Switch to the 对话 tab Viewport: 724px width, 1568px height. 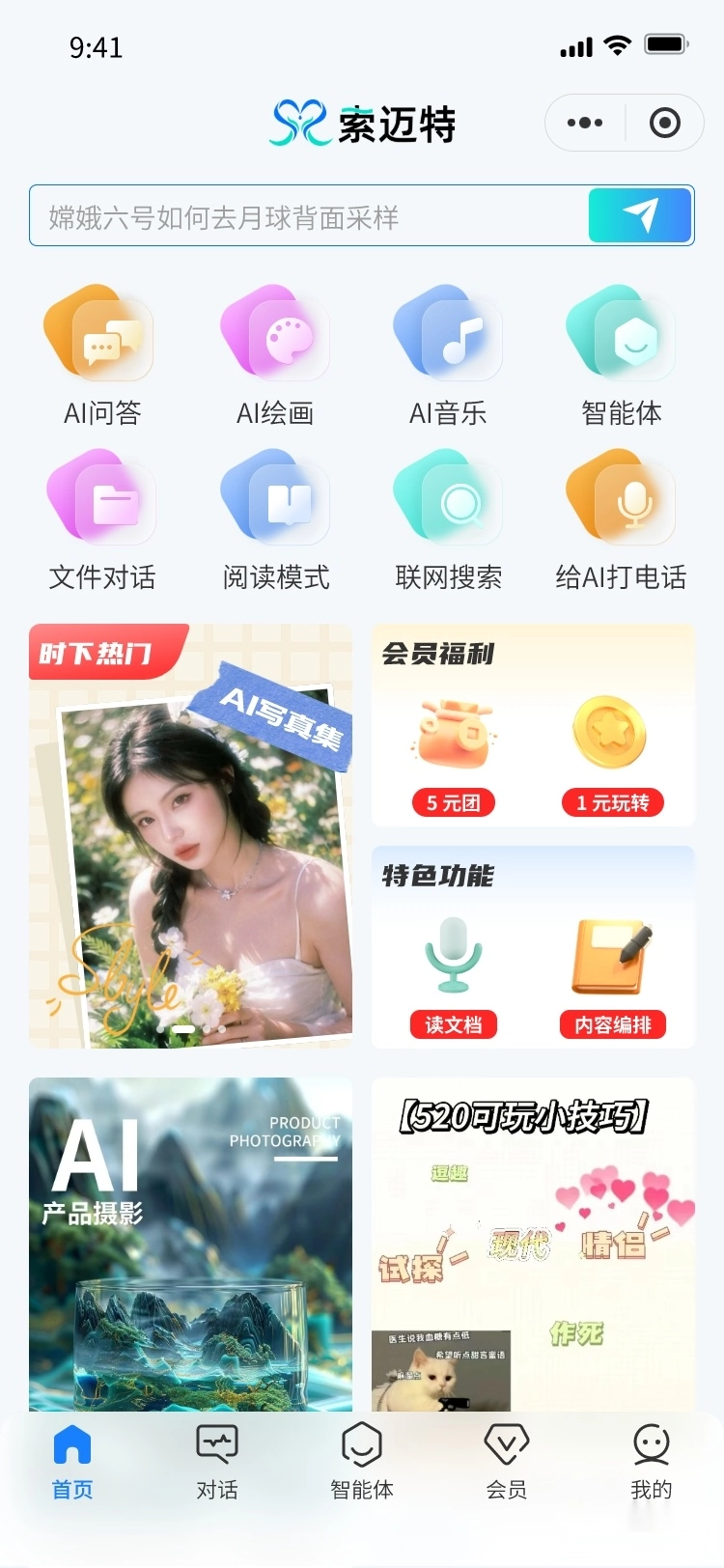[x=214, y=1468]
